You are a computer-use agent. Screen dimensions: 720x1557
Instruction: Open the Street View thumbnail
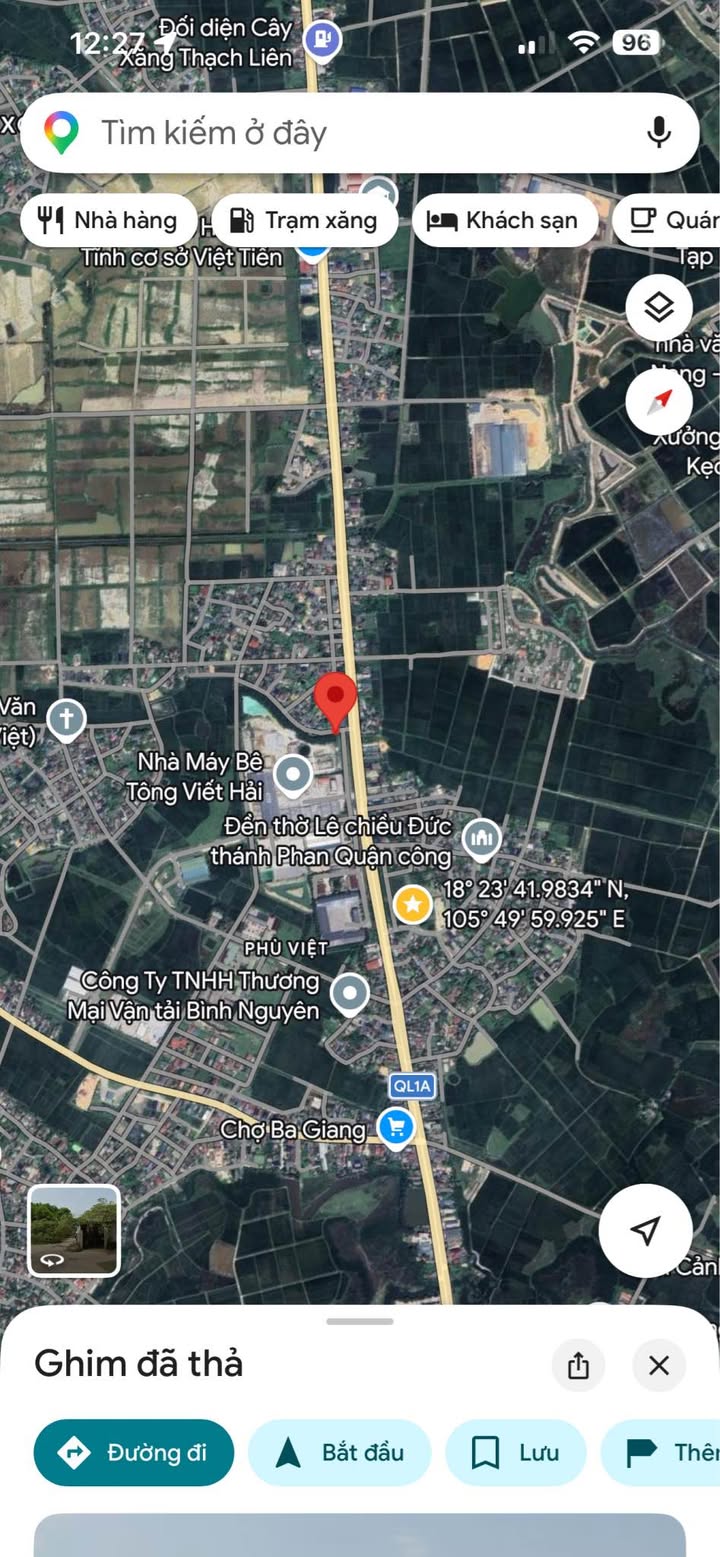tap(74, 1231)
